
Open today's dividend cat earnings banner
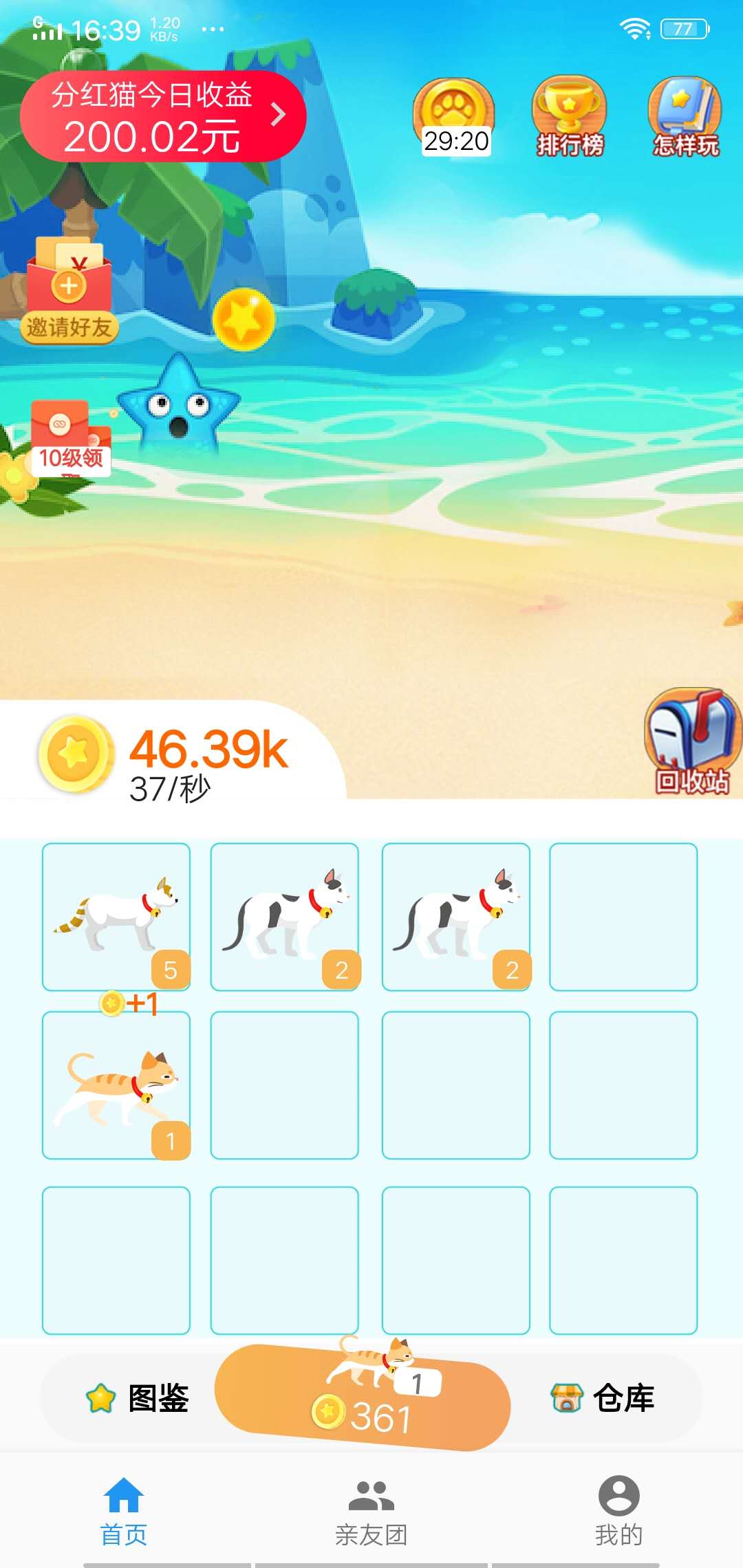pyautogui.click(x=162, y=116)
